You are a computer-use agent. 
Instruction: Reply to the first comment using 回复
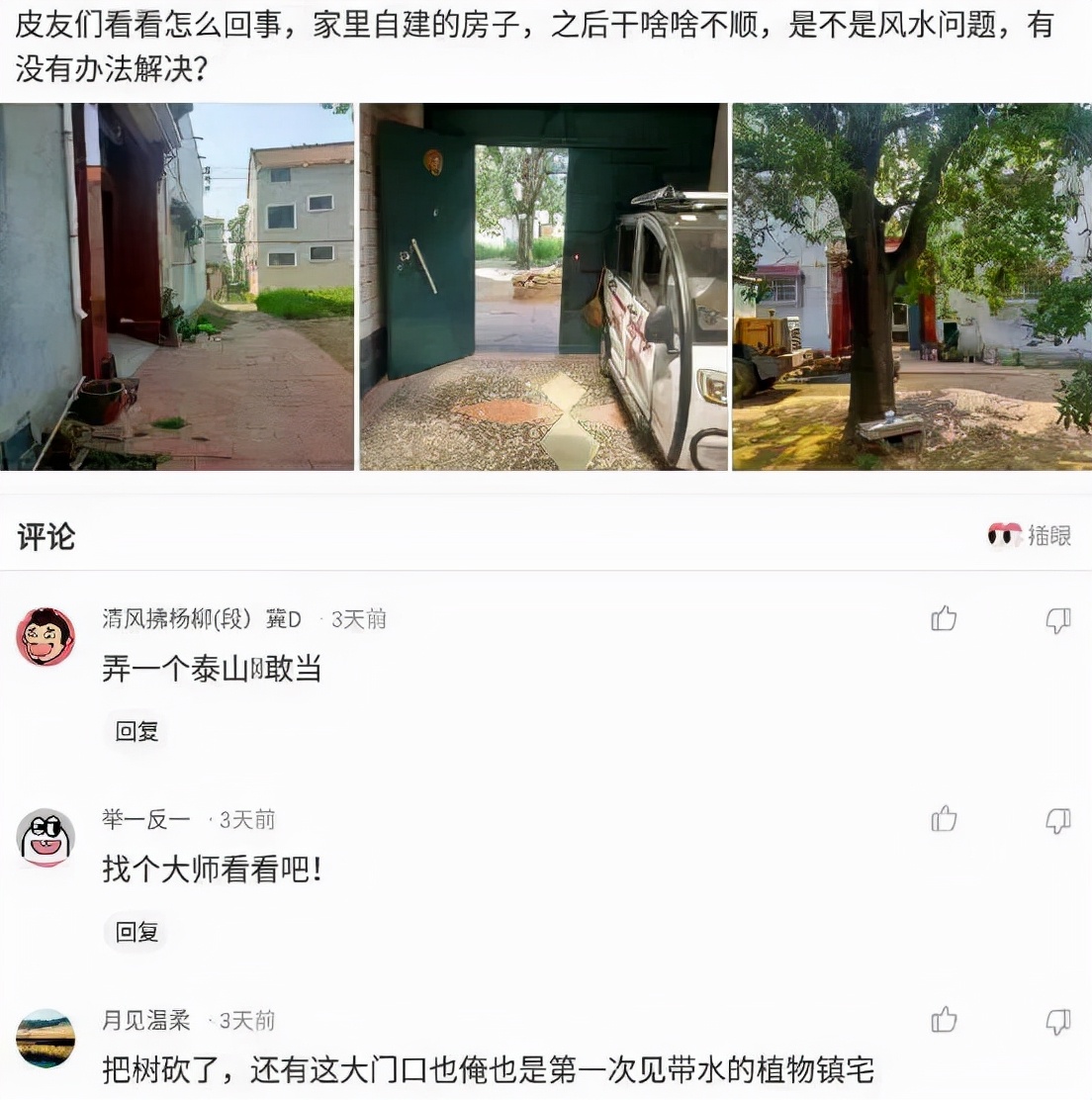pyautogui.click(x=136, y=731)
